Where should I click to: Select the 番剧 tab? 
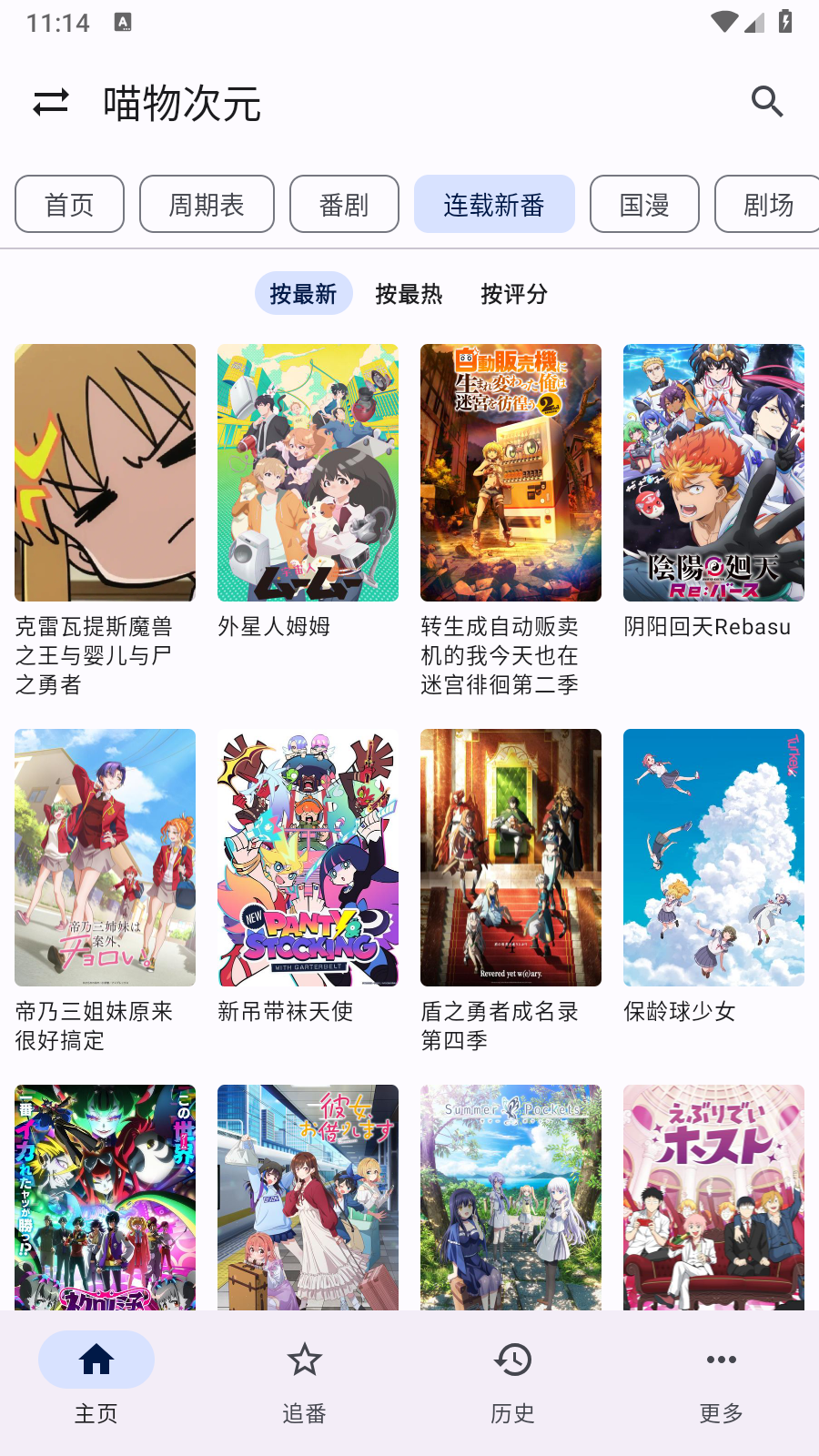coord(344,205)
